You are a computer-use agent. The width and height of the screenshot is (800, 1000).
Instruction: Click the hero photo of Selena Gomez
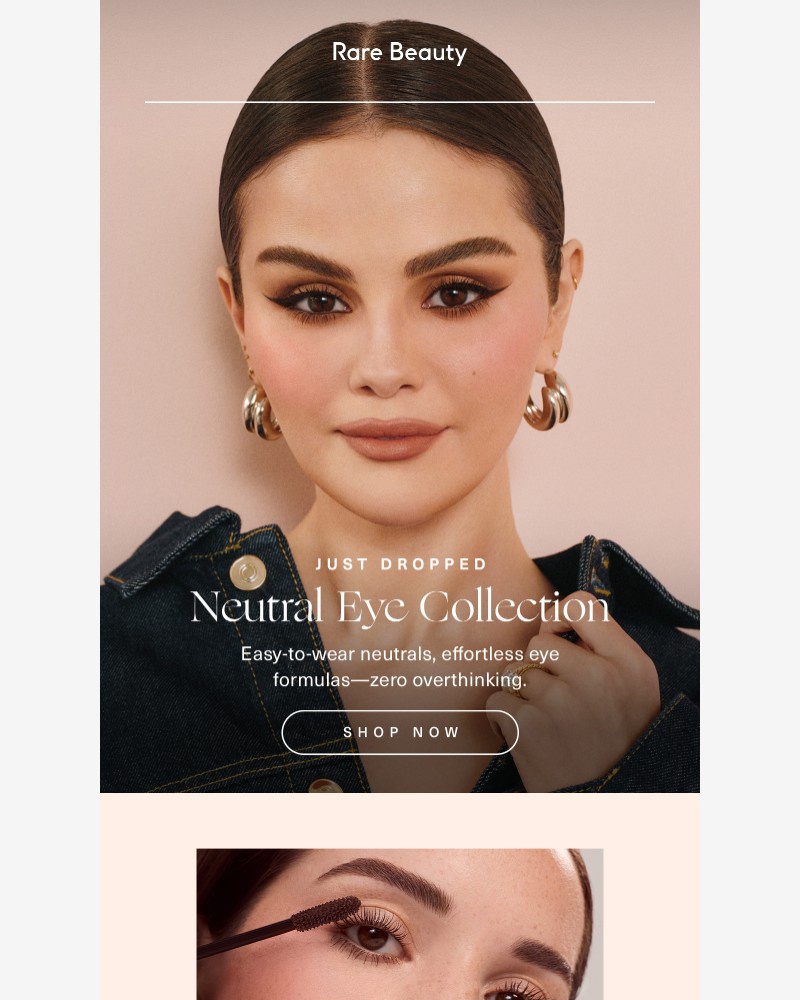[x=399, y=350]
